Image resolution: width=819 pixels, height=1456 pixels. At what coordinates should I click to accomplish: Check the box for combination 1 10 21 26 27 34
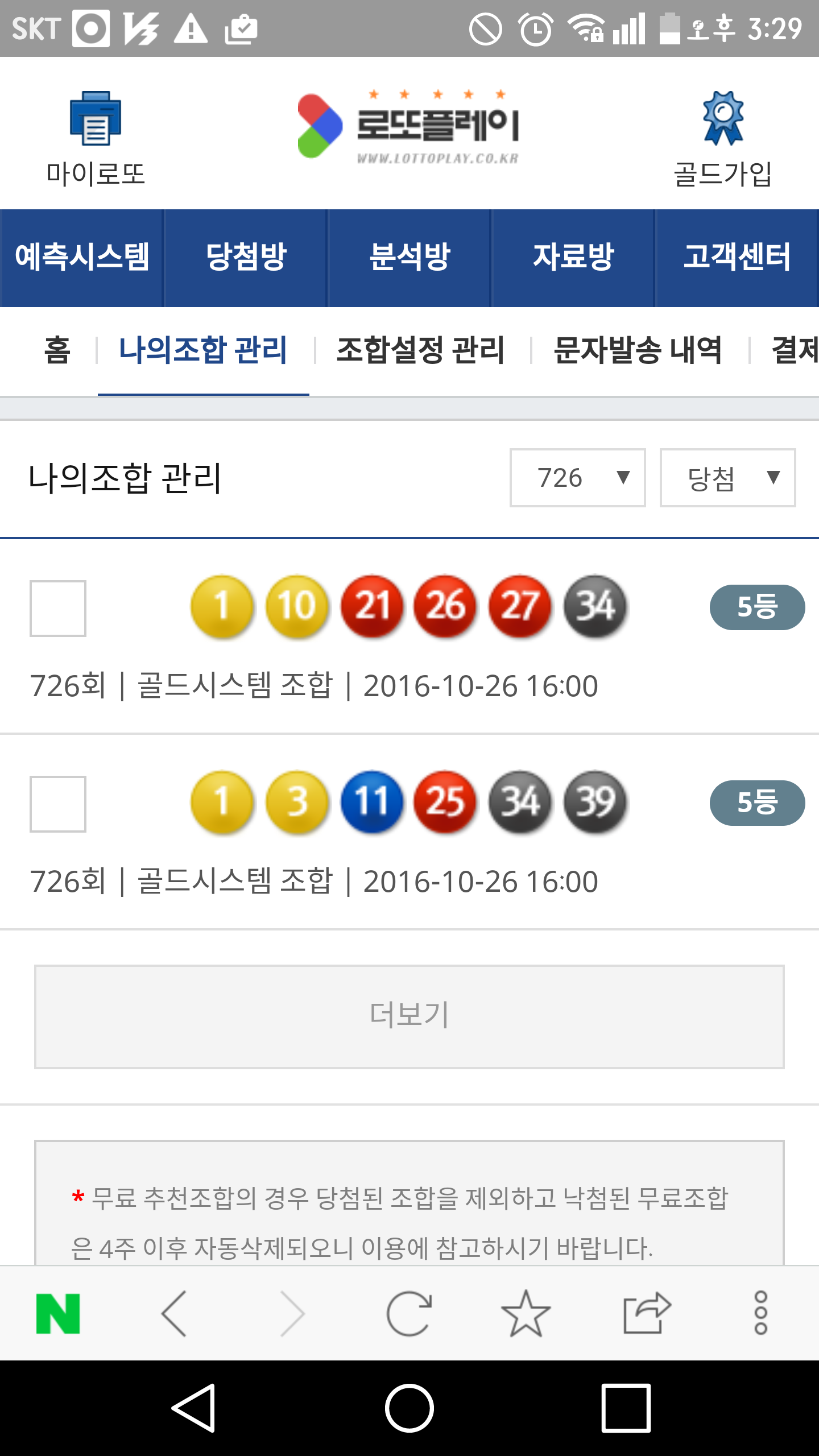[58, 608]
